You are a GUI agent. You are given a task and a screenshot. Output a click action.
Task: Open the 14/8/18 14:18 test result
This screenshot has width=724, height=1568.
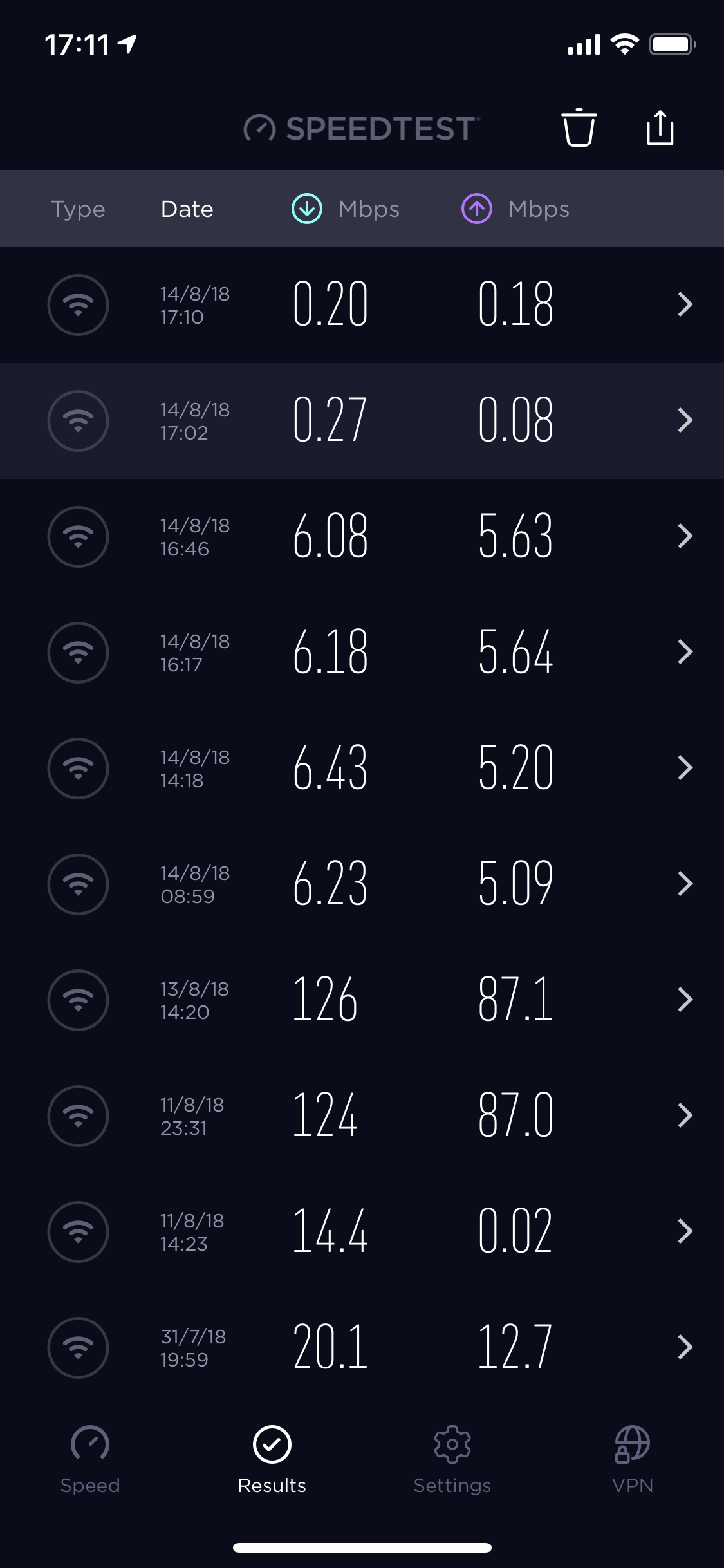[x=362, y=769]
